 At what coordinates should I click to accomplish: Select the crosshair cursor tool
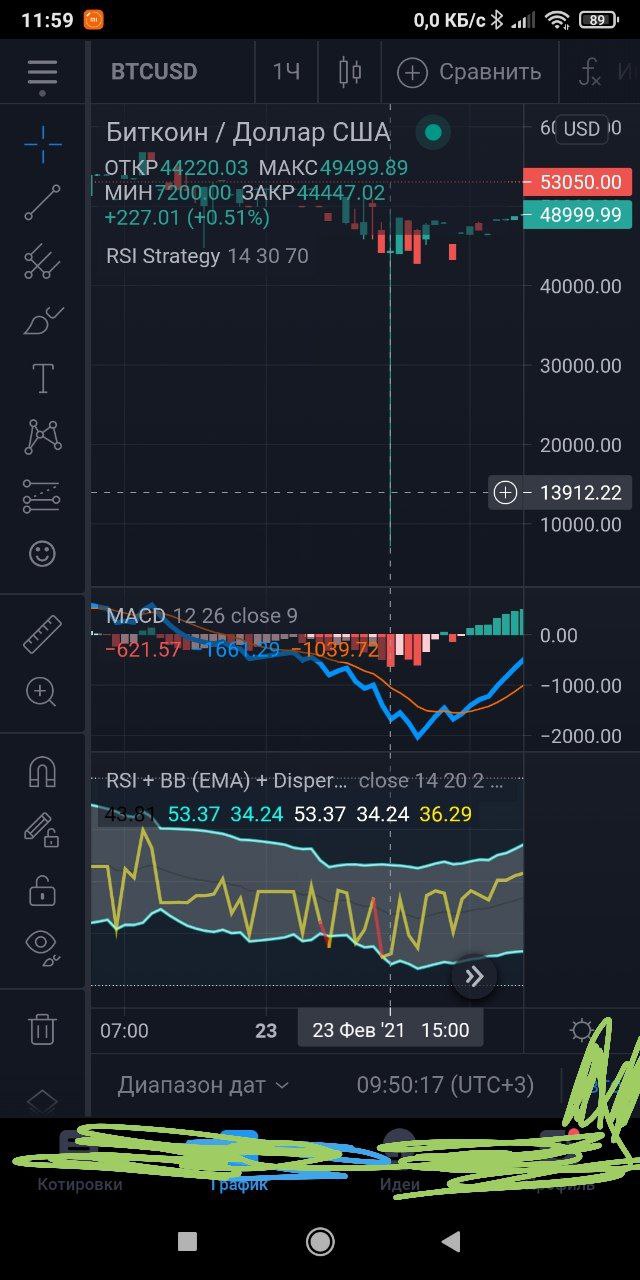coord(42,144)
